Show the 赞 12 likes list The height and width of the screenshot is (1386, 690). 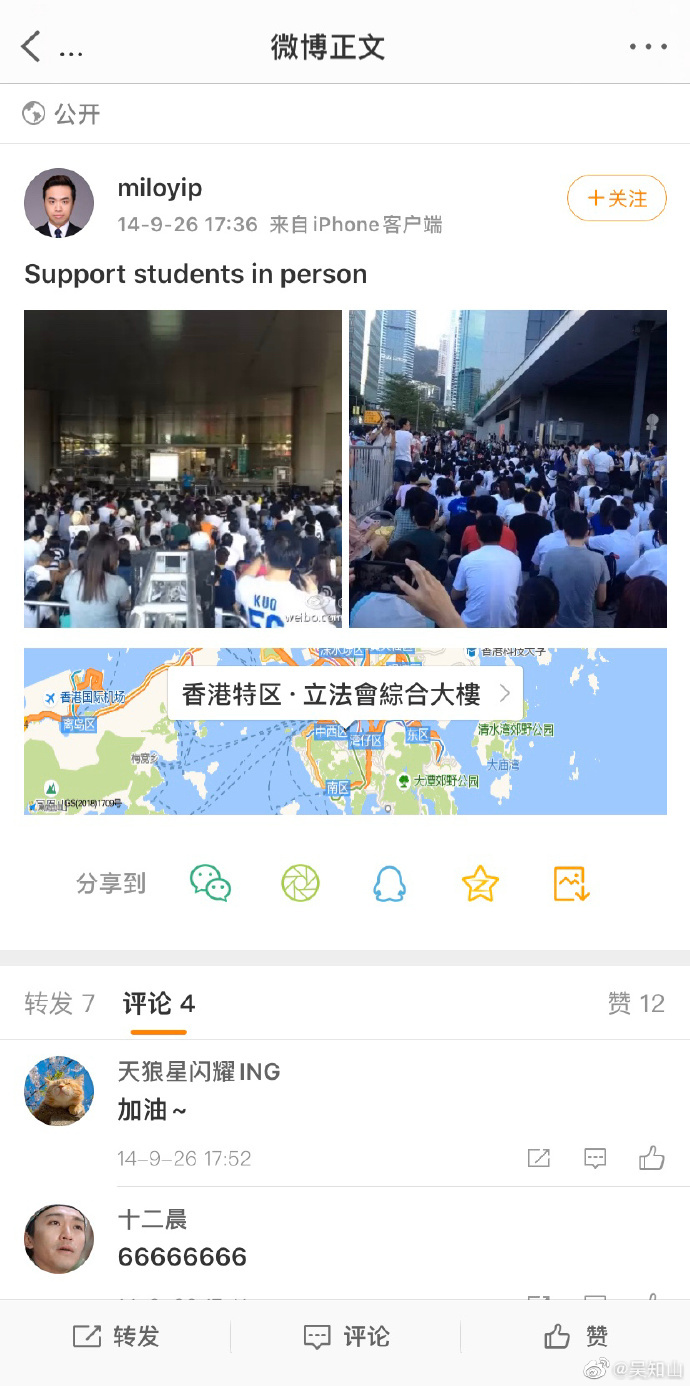coord(636,1003)
